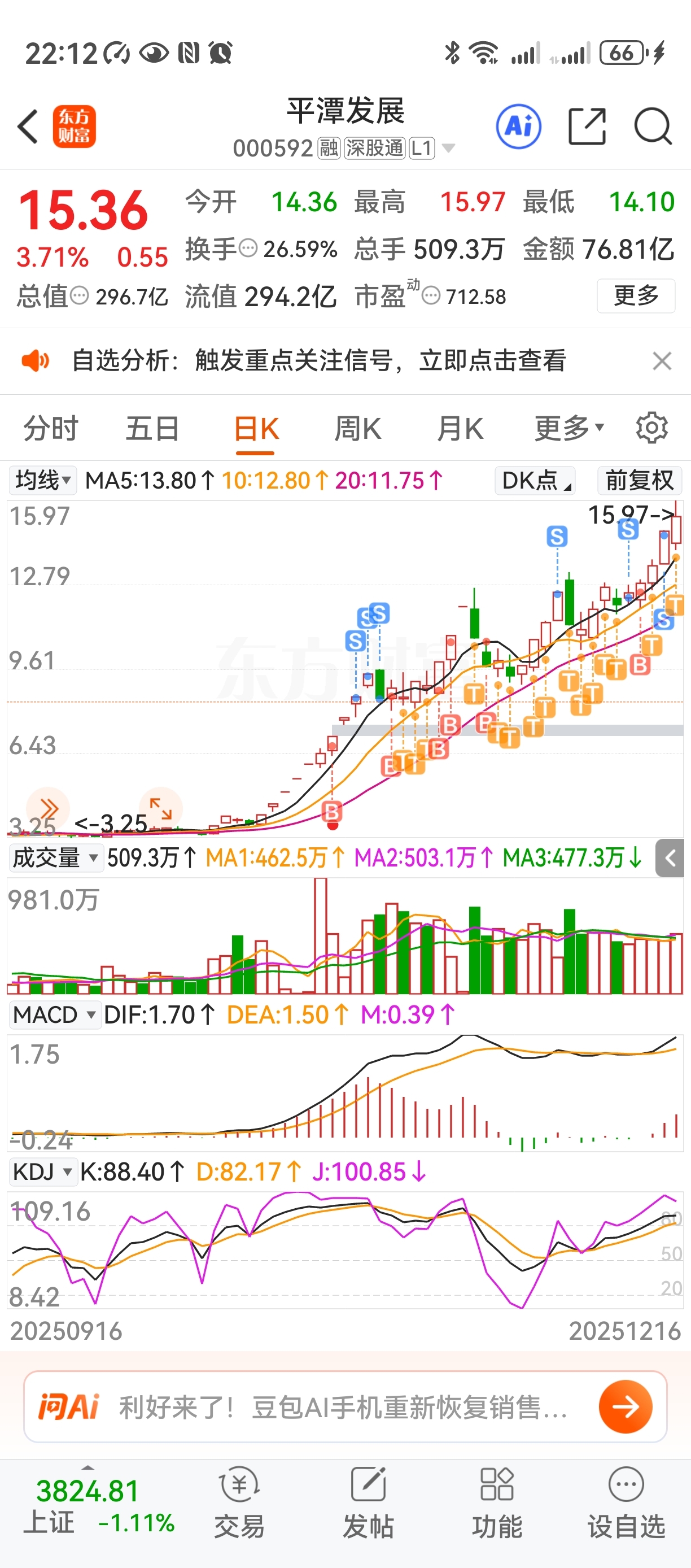This screenshot has height=1568, width=691.
Task: Add stock via 设自选
Action: 626,1501
